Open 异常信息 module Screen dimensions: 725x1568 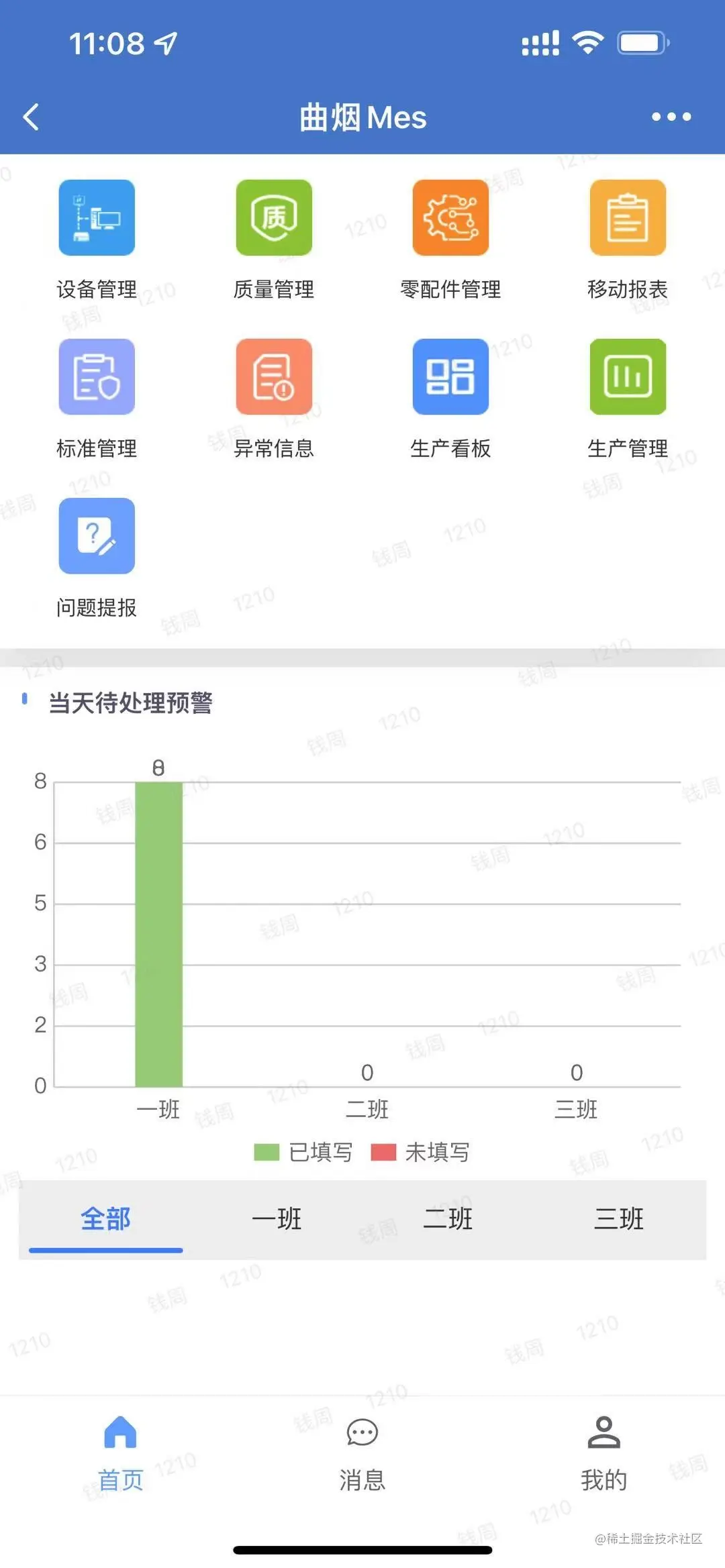pyautogui.click(x=274, y=376)
